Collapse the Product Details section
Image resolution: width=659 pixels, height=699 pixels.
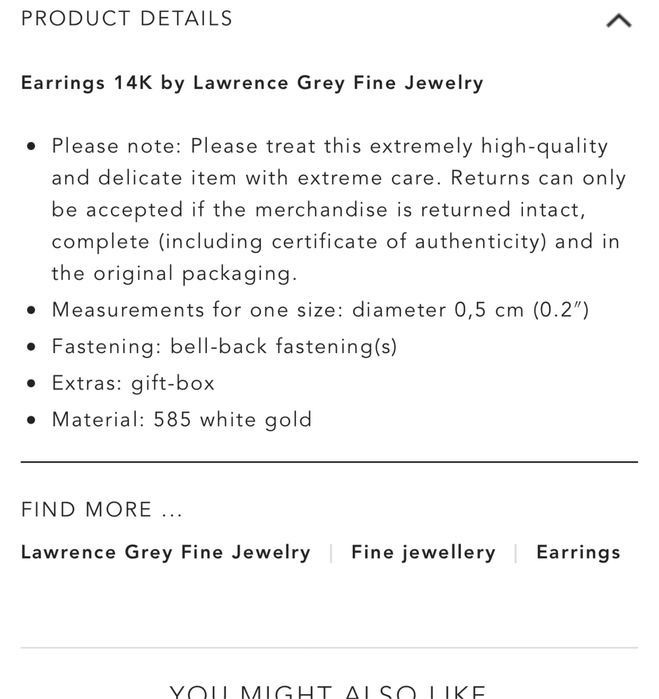(618, 20)
